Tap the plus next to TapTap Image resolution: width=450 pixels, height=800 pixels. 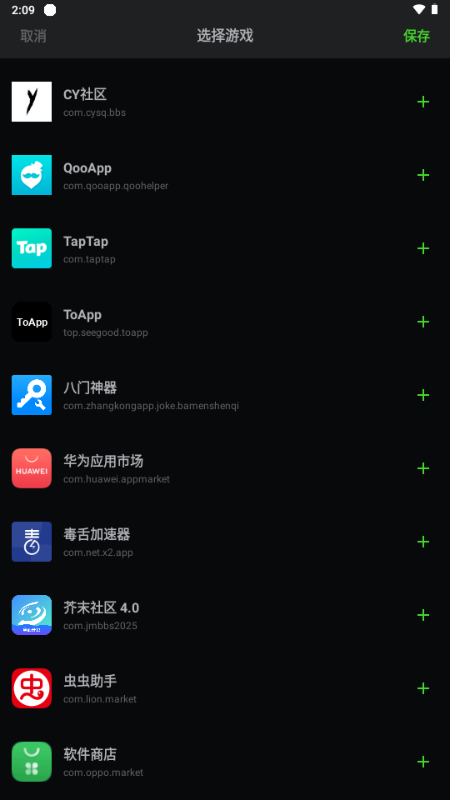(423, 248)
